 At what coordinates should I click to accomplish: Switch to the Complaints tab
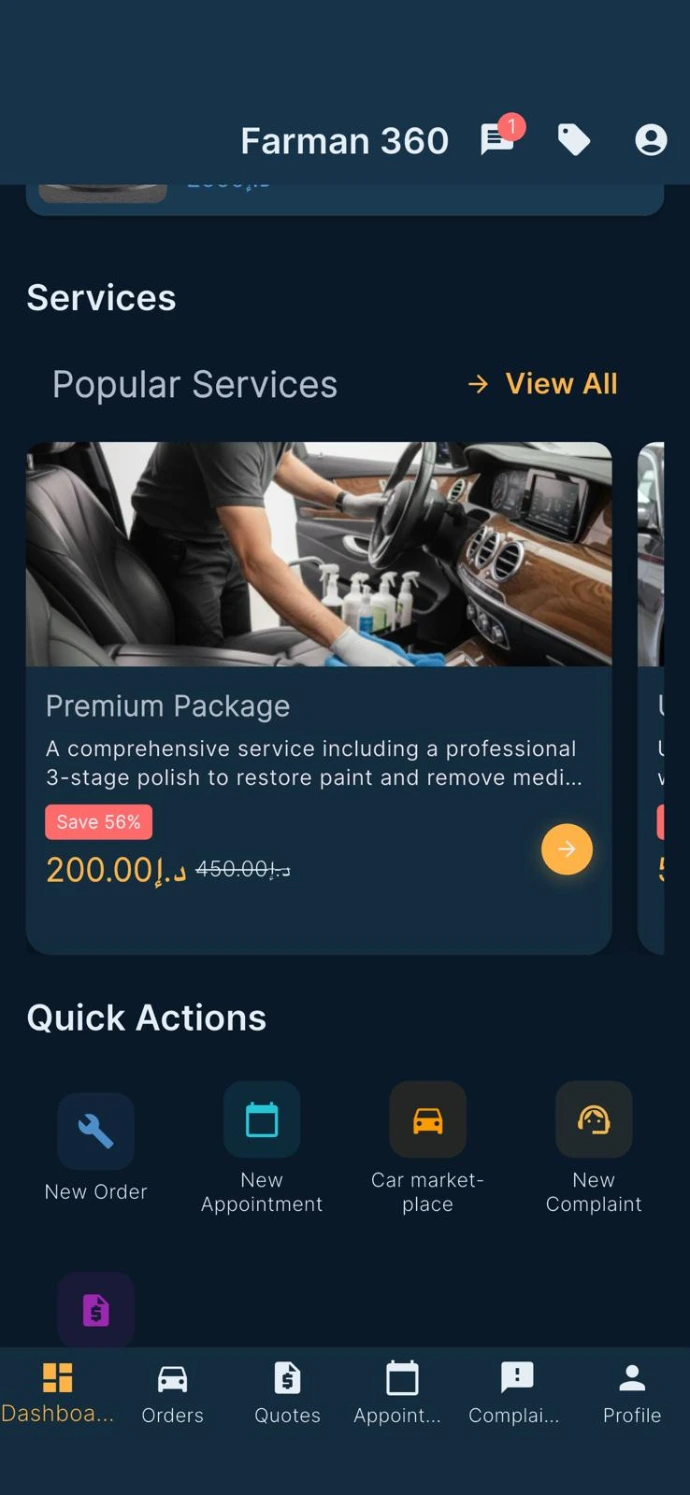click(x=517, y=1392)
